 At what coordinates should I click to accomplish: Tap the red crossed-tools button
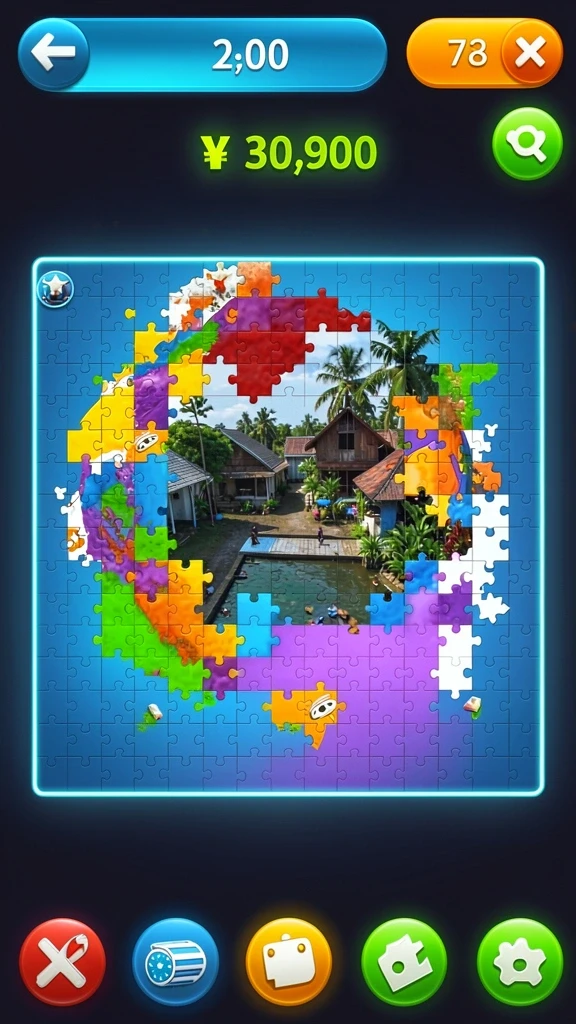tap(62, 961)
